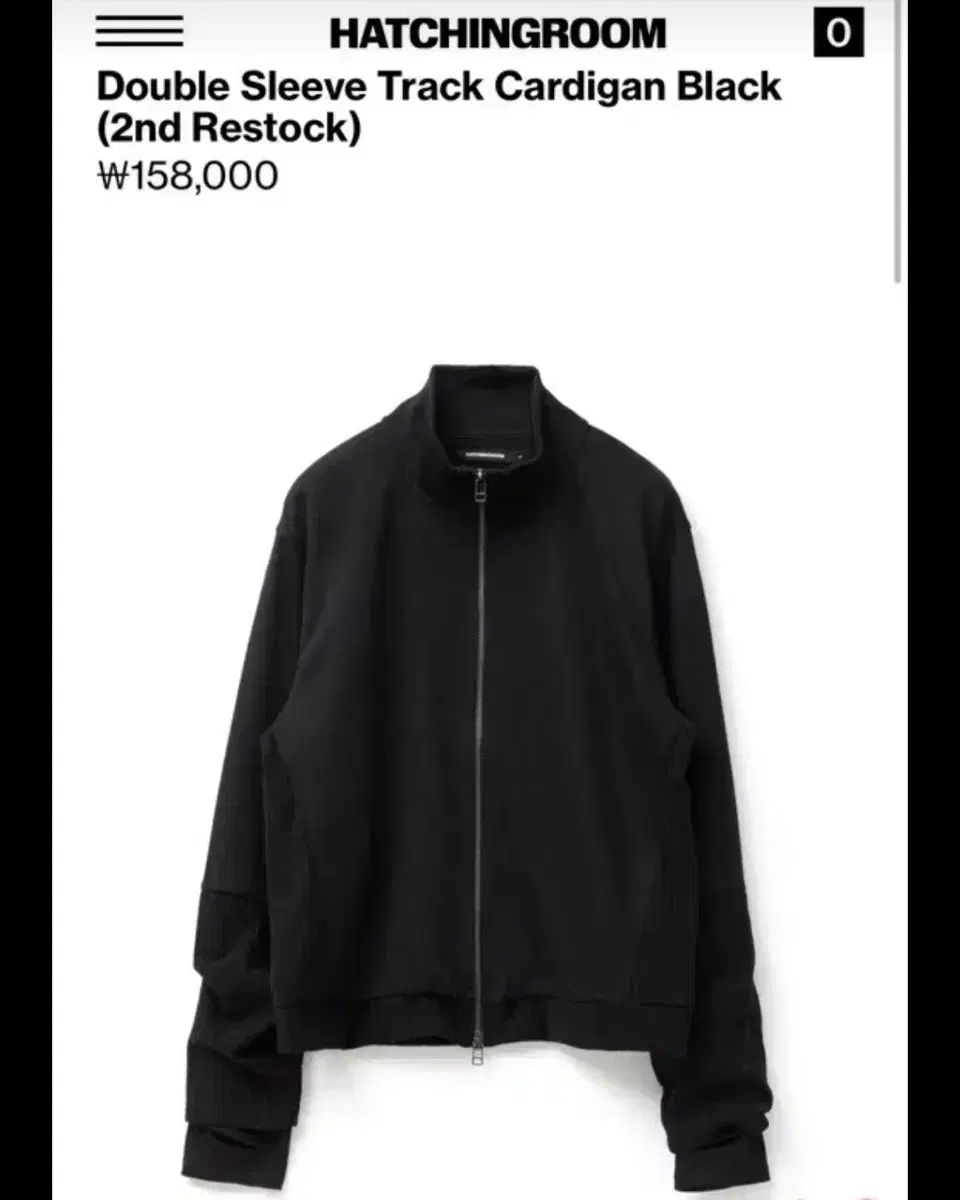Open the hamburger menu
960x1200 pixels.
click(139, 33)
